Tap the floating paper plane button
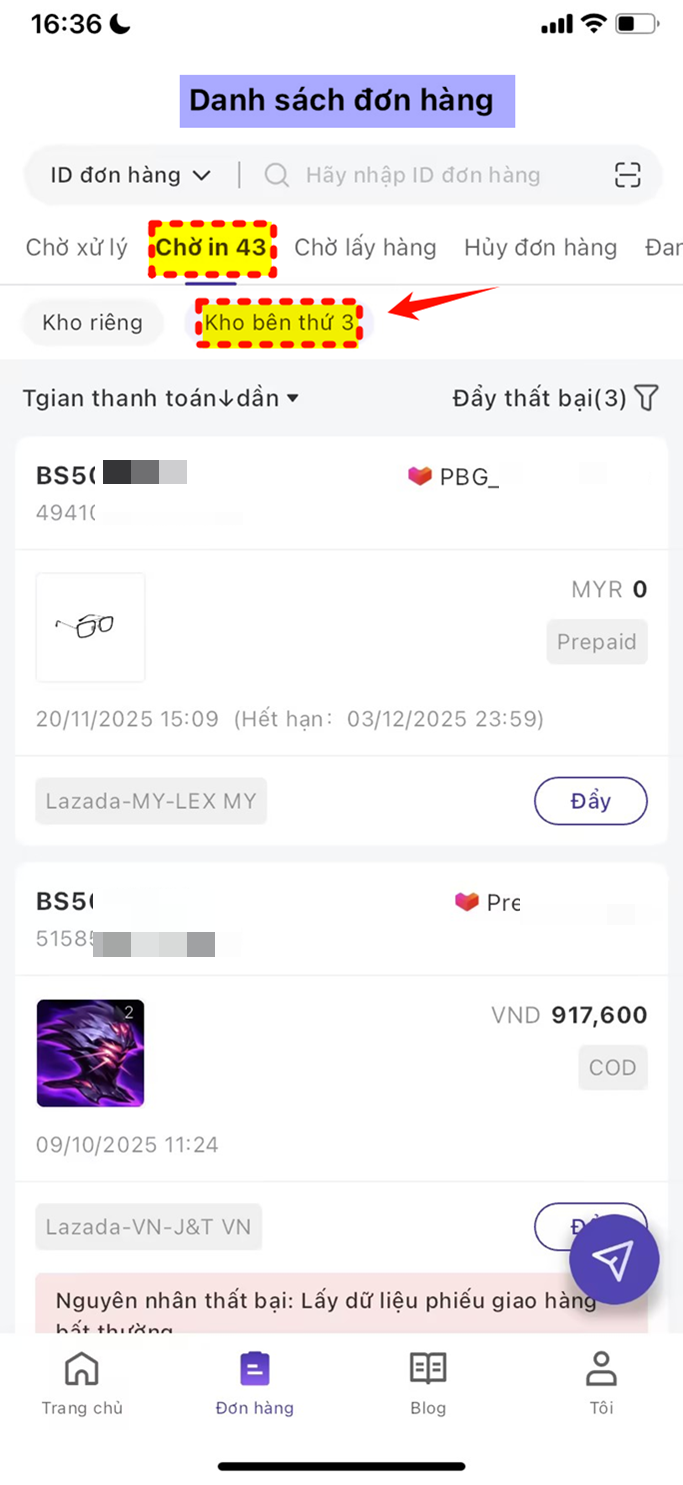The height and width of the screenshot is (1485, 683). pos(614,1259)
